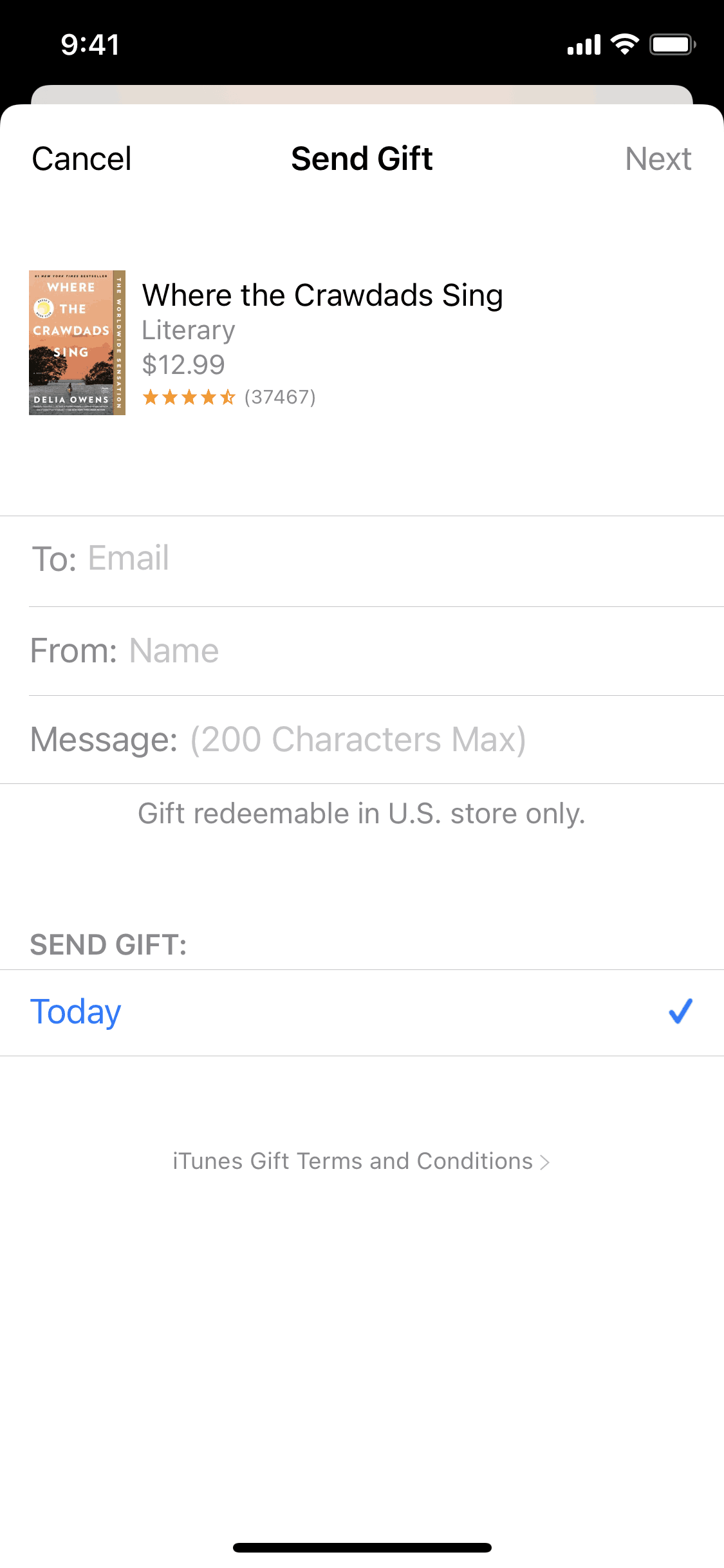
Task: Tap Next to continue the gift
Action: (x=658, y=159)
